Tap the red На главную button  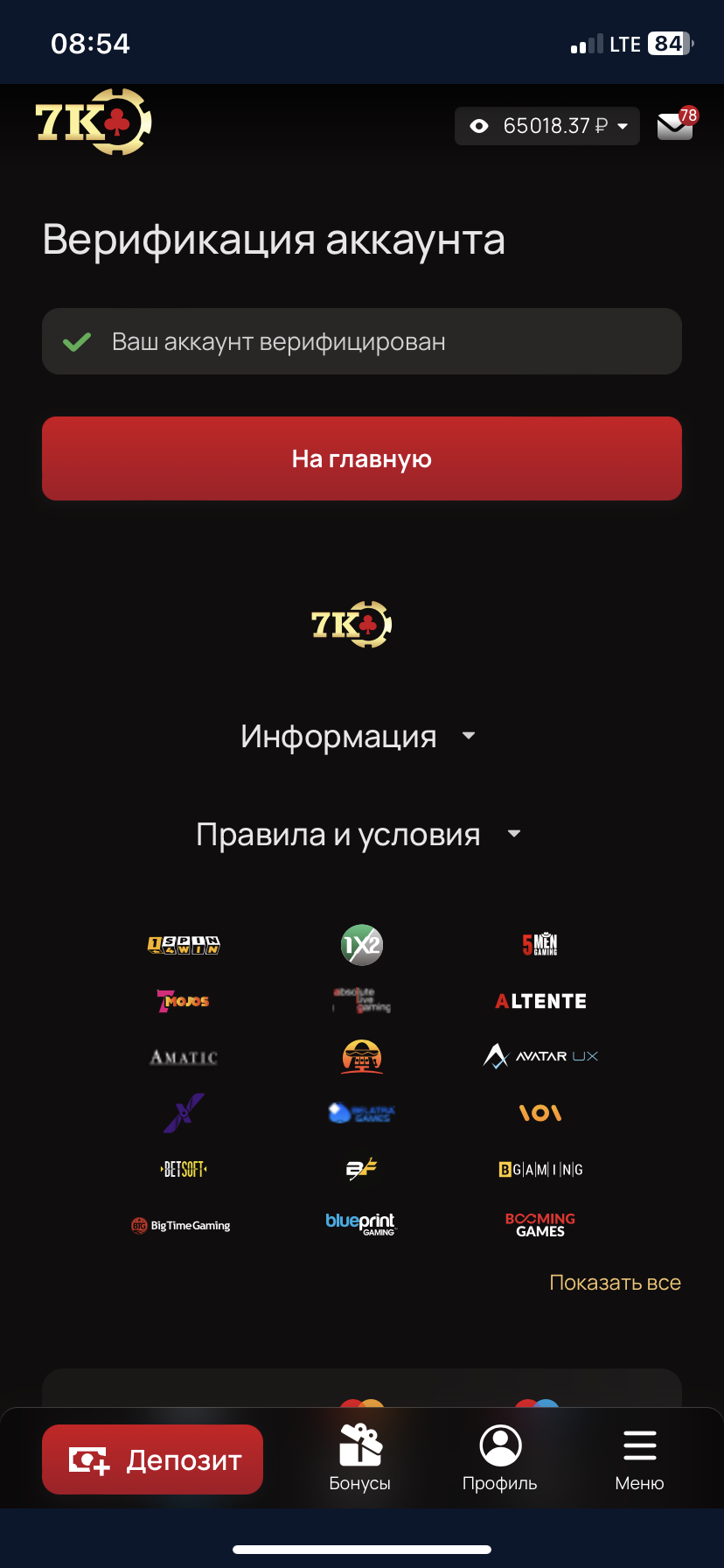361,458
